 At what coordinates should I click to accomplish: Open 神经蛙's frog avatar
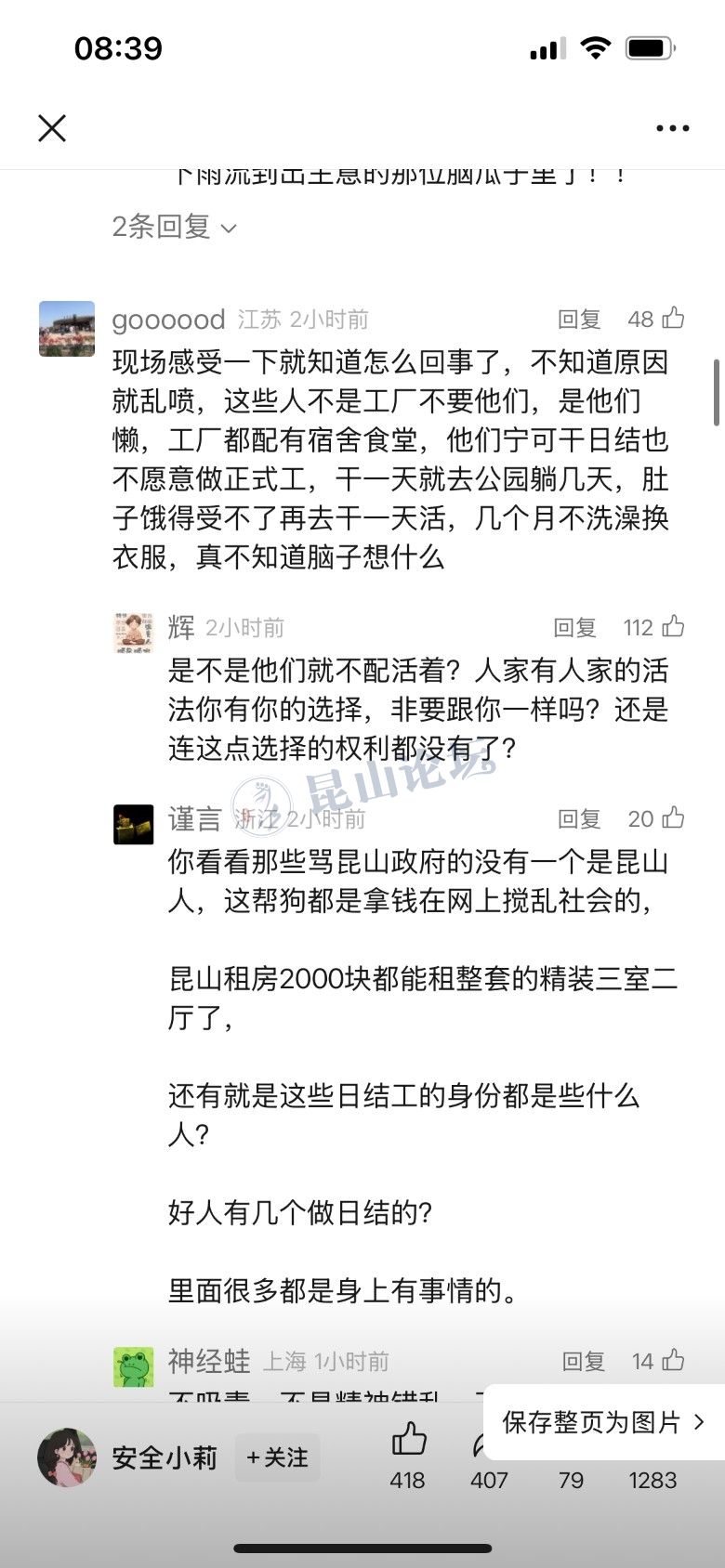[x=134, y=1367]
